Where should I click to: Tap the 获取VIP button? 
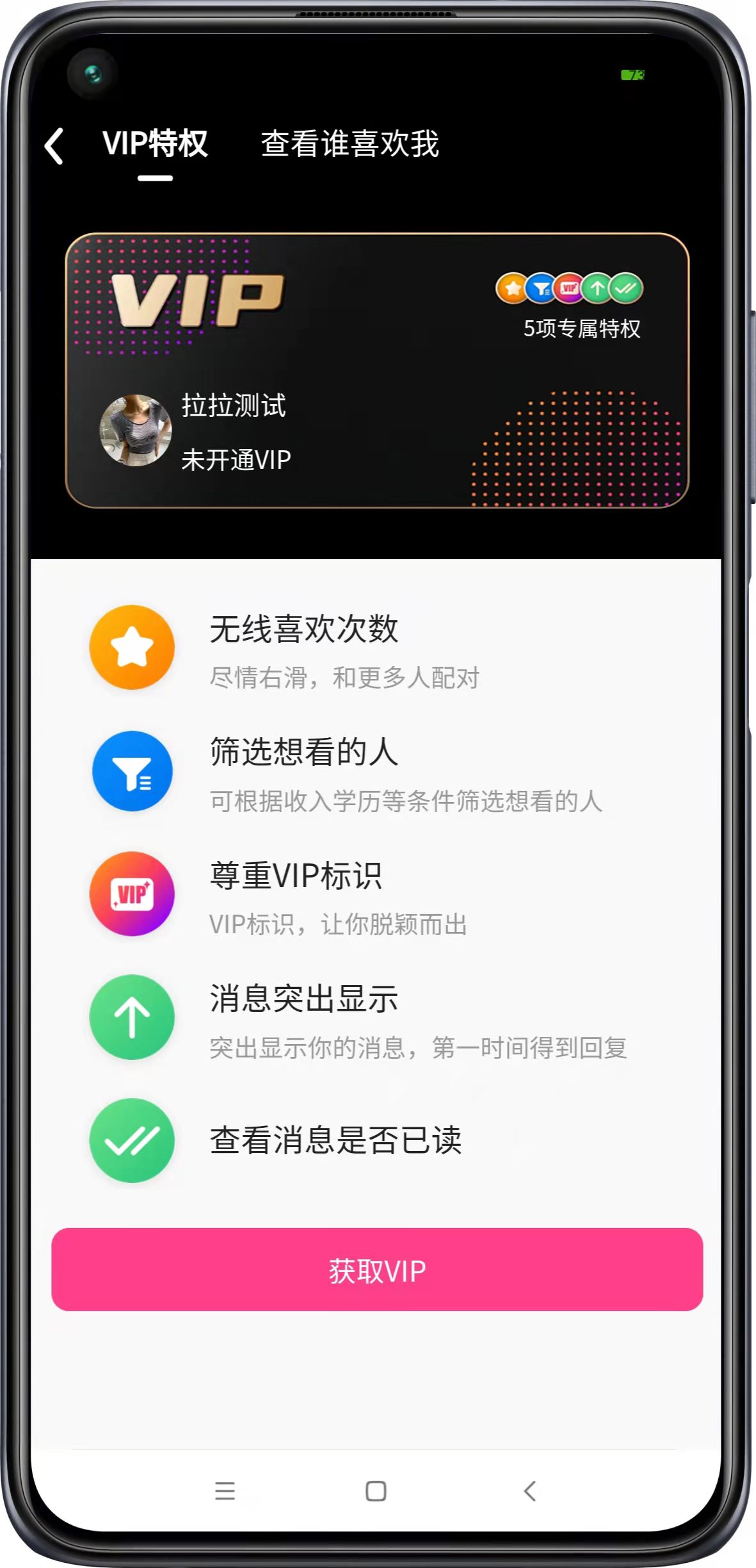pyautogui.click(x=377, y=1269)
